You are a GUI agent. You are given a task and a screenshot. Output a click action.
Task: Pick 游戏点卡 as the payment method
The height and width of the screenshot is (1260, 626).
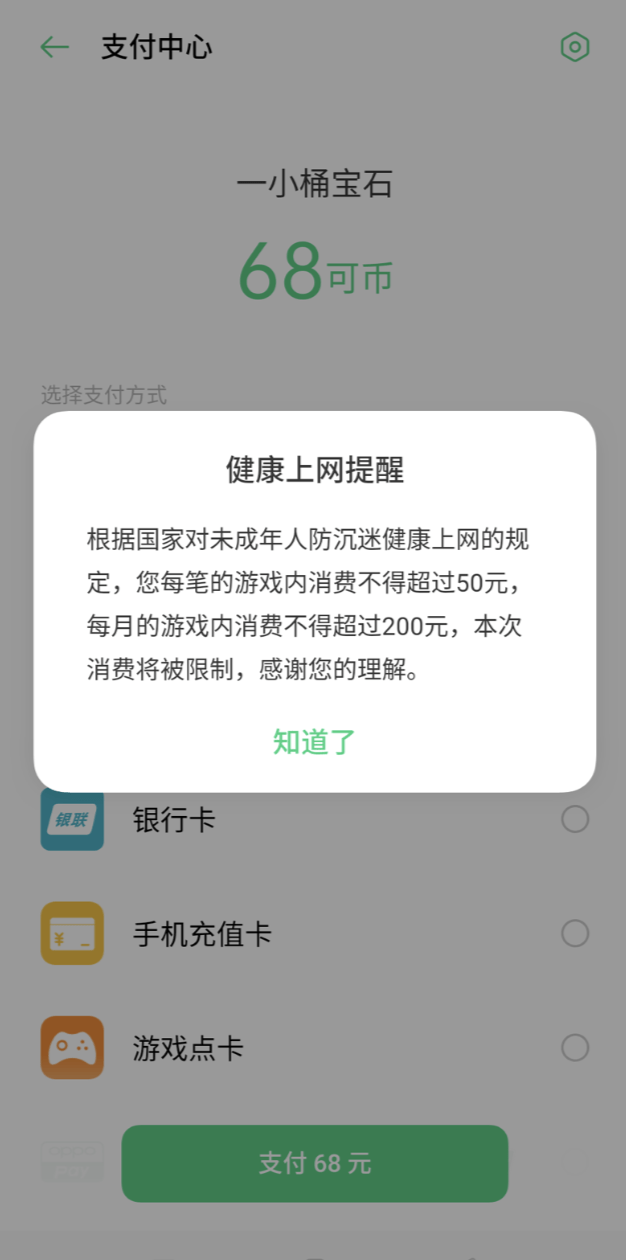pyautogui.click(x=574, y=1048)
